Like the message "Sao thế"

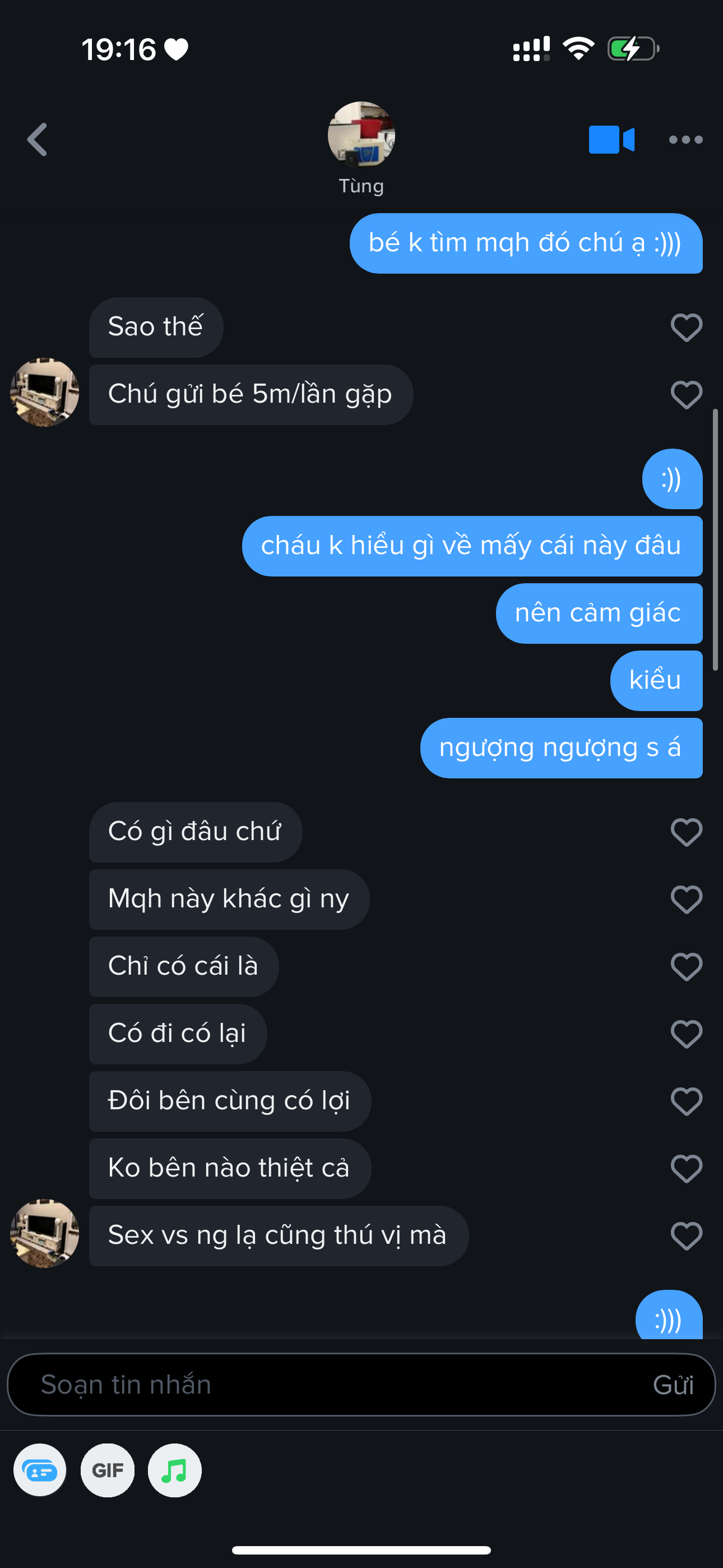click(x=686, y=328)
